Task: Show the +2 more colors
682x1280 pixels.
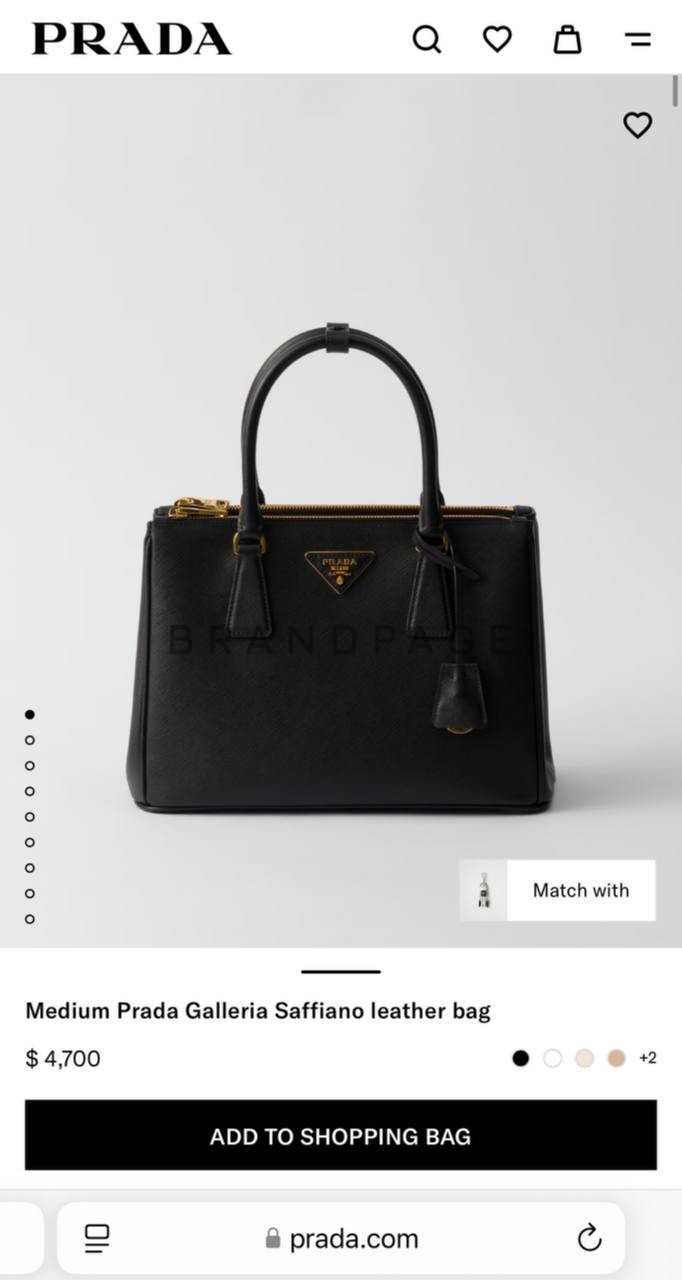Action: [648, 1058]
